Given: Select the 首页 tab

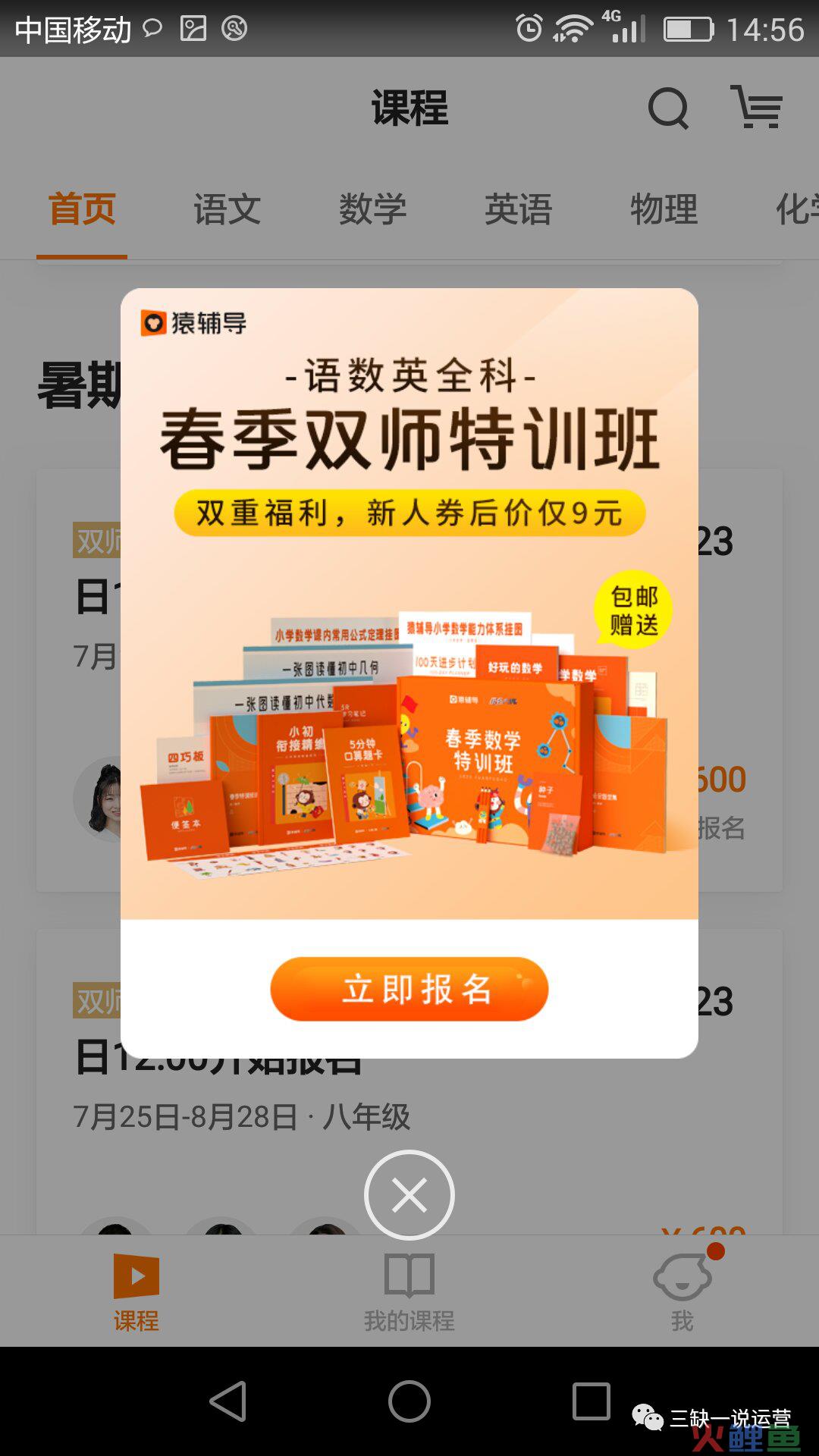Looking at the screenshot, I should [x=82, y=209].
